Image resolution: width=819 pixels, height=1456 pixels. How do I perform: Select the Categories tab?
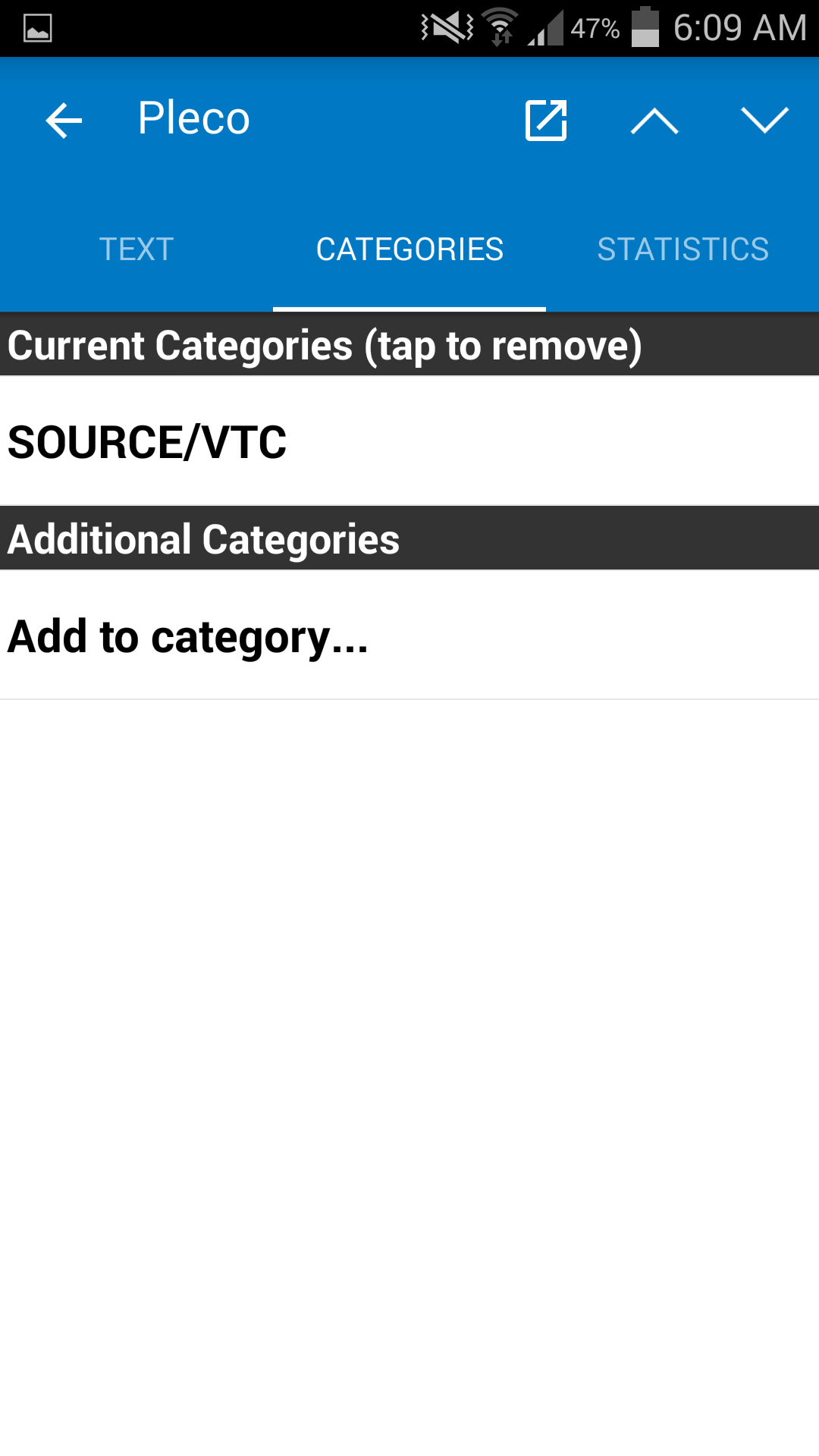point(409,249)
